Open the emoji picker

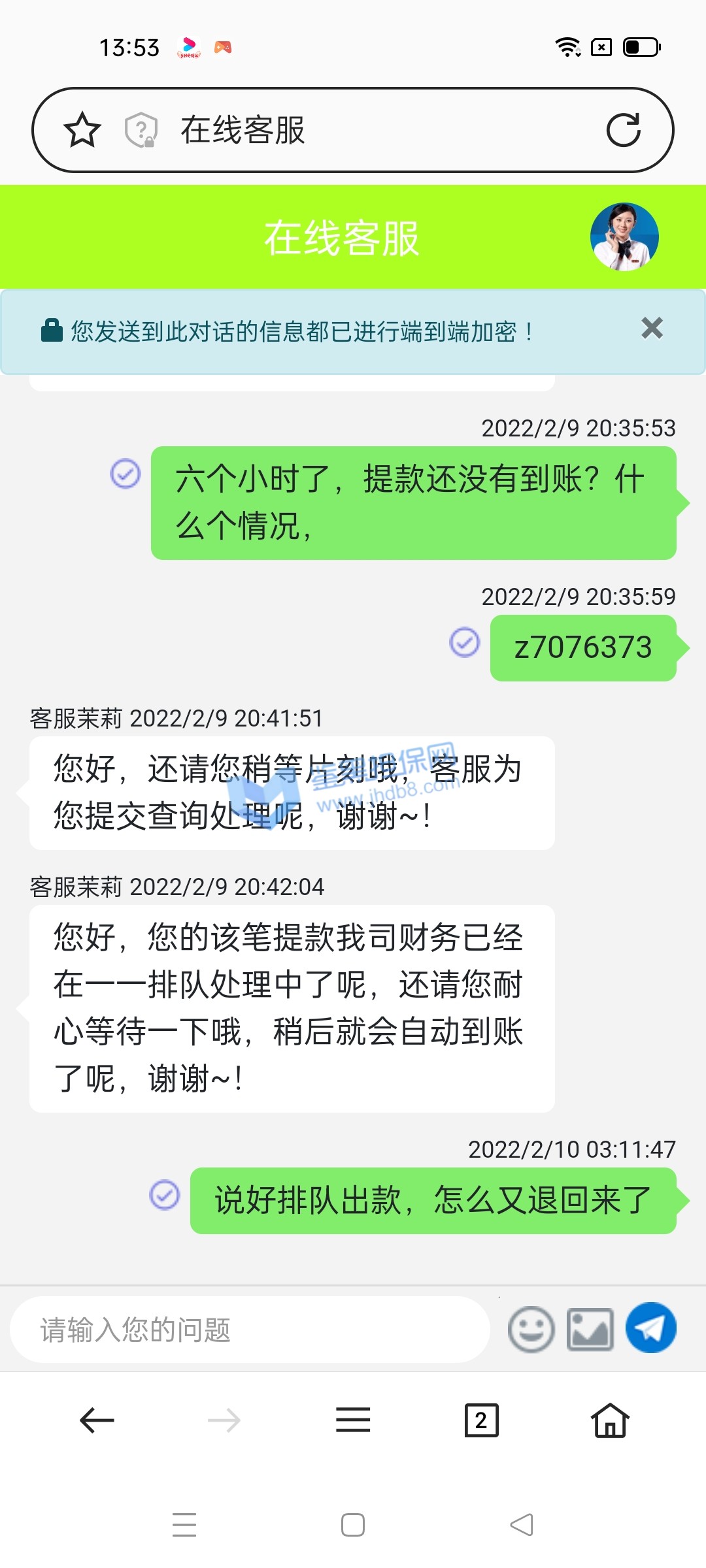pos(531,1329)
